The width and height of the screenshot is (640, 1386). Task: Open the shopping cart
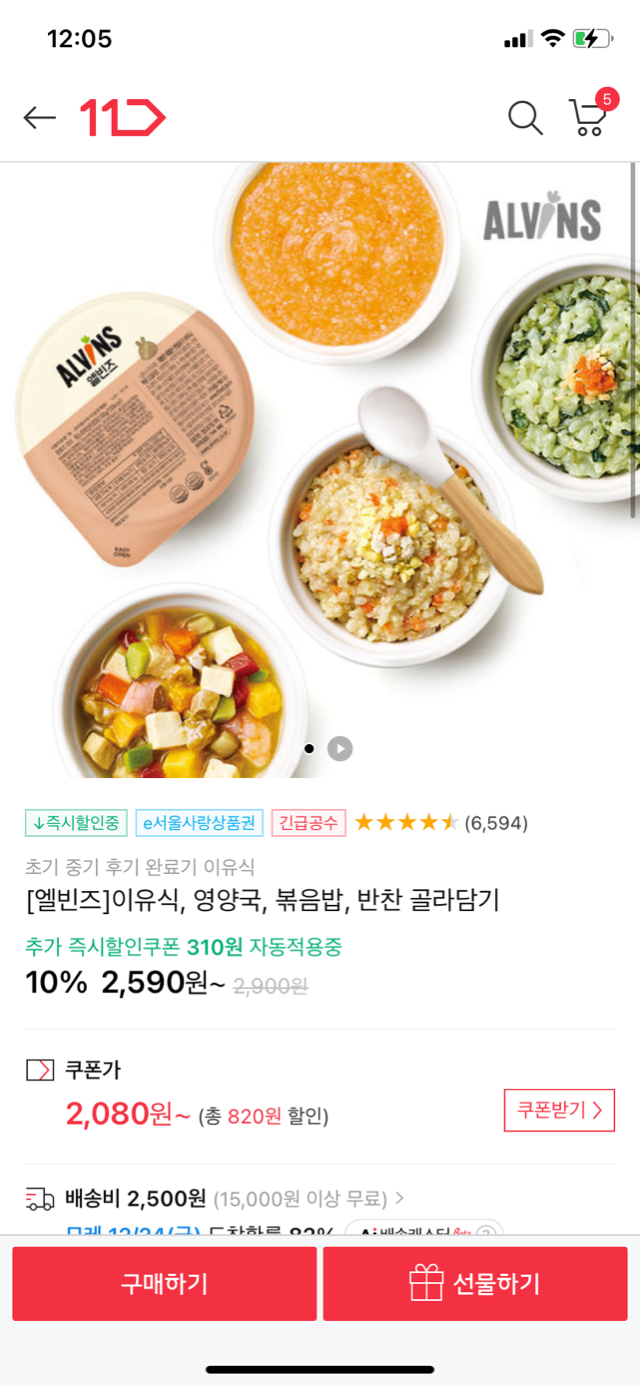pyautogui.click(x=590, y=116)
